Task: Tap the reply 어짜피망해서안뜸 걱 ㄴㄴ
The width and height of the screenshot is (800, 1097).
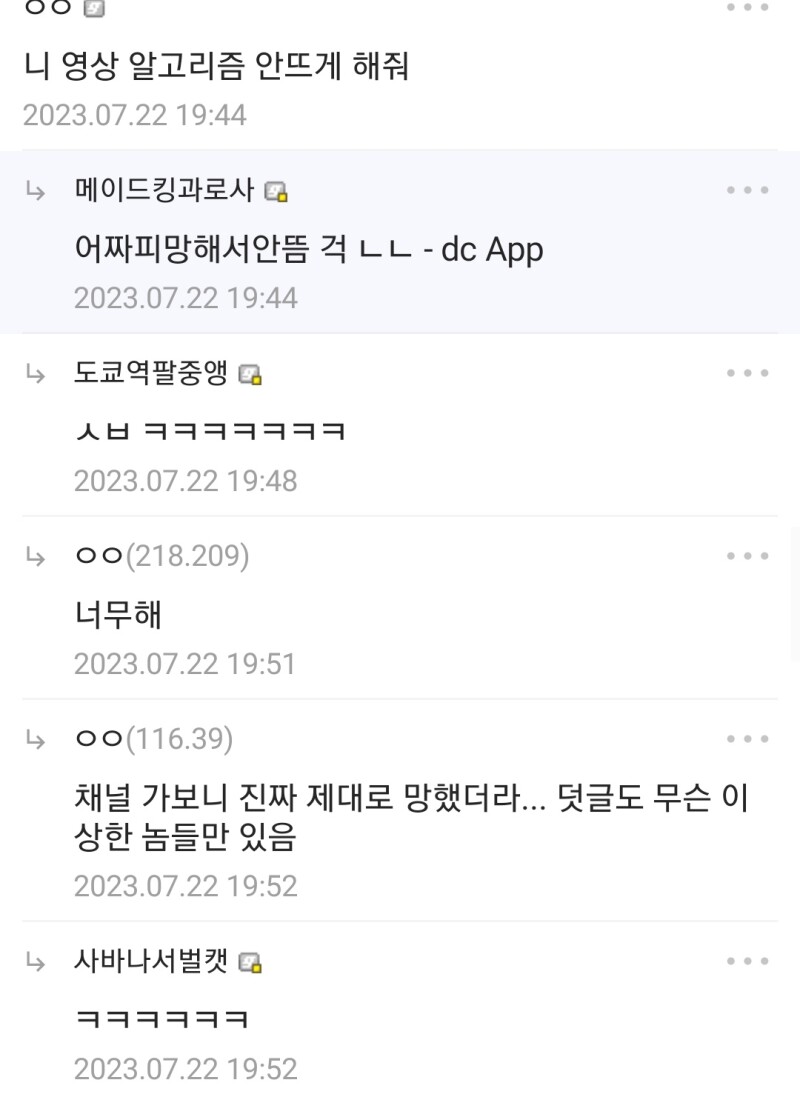Action: [308, 249]
